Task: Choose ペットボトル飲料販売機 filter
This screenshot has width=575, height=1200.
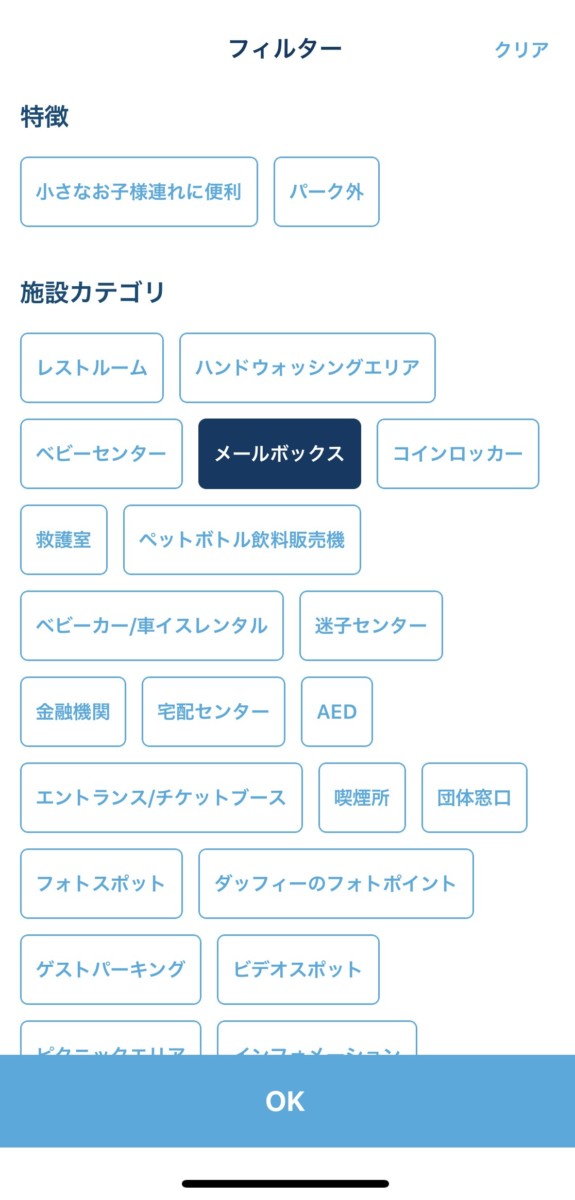Action: (x=242, y=540)
